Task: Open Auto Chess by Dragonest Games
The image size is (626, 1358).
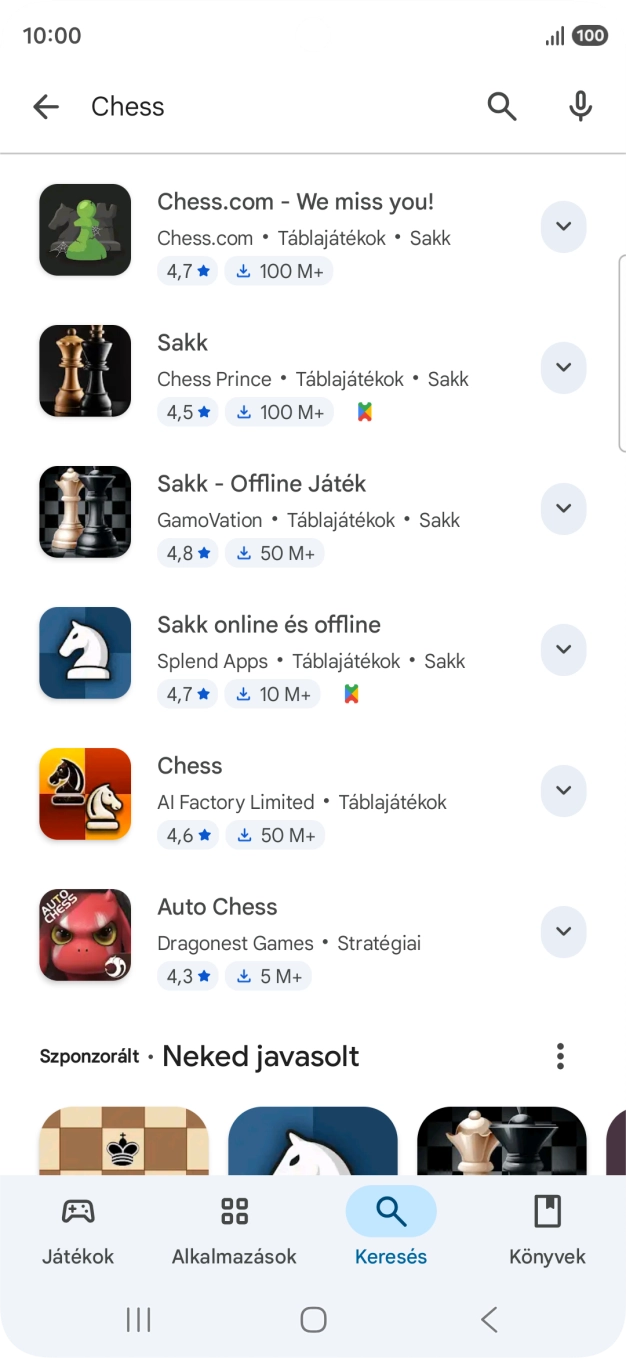Action: 217,907
